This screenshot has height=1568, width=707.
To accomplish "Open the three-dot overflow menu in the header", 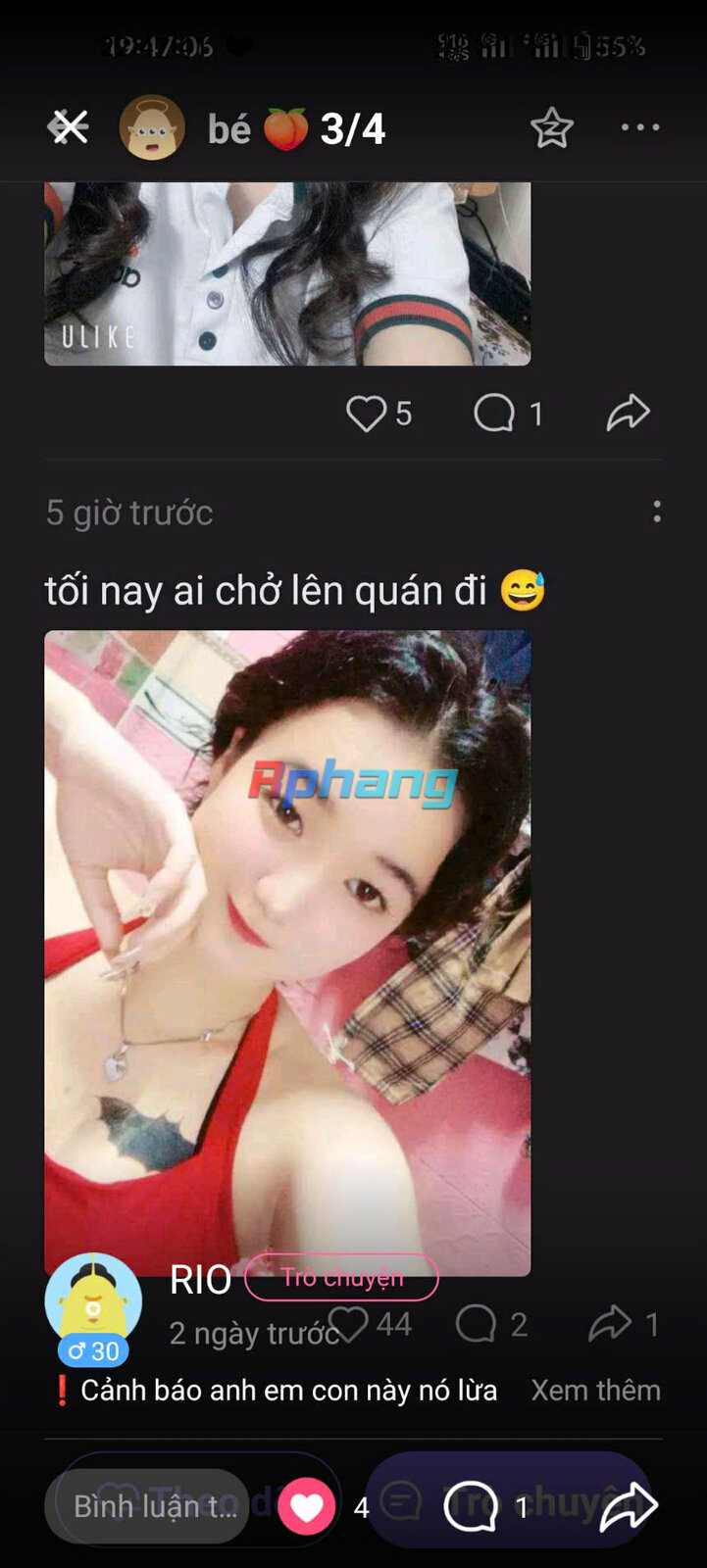I will 640,127.
